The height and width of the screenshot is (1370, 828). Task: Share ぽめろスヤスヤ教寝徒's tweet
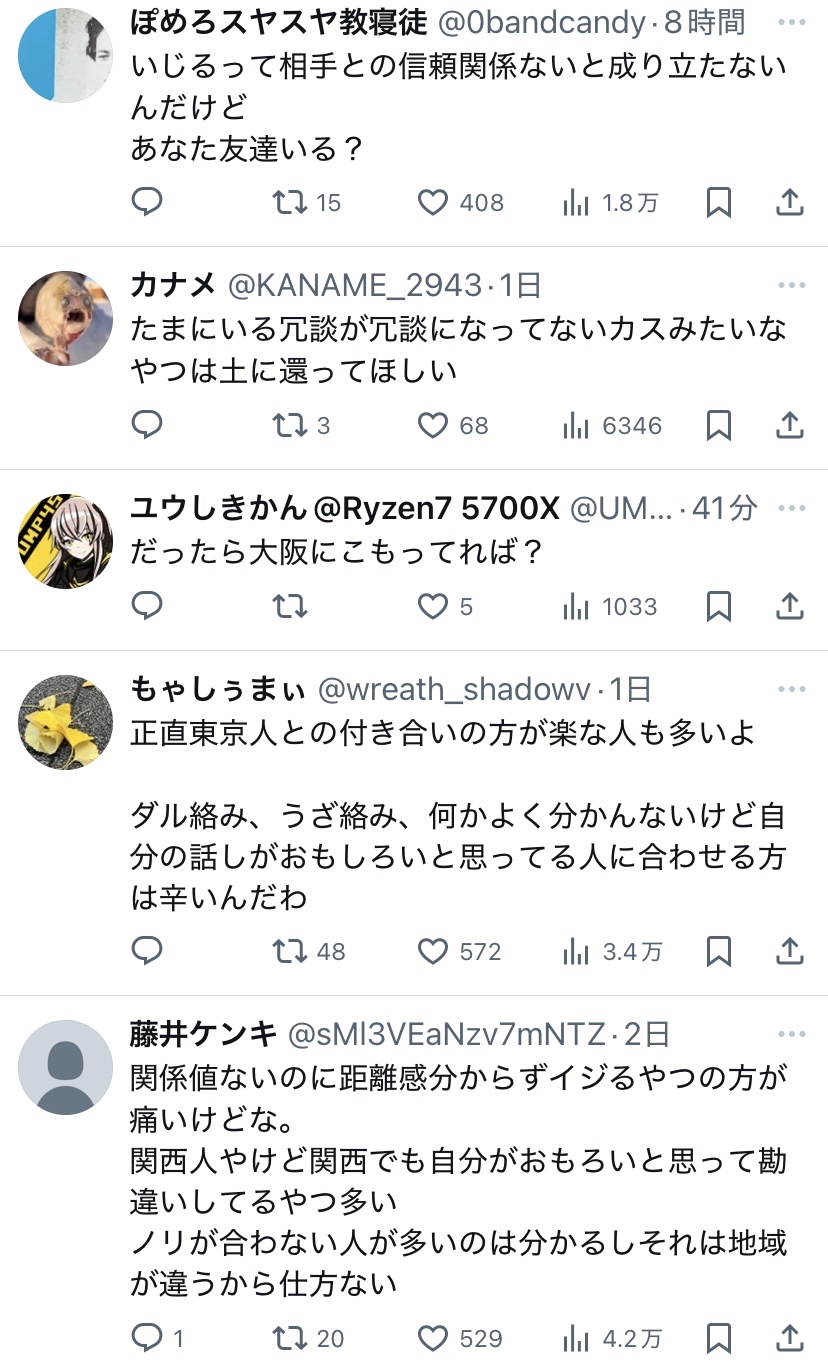tap(790, 203)
